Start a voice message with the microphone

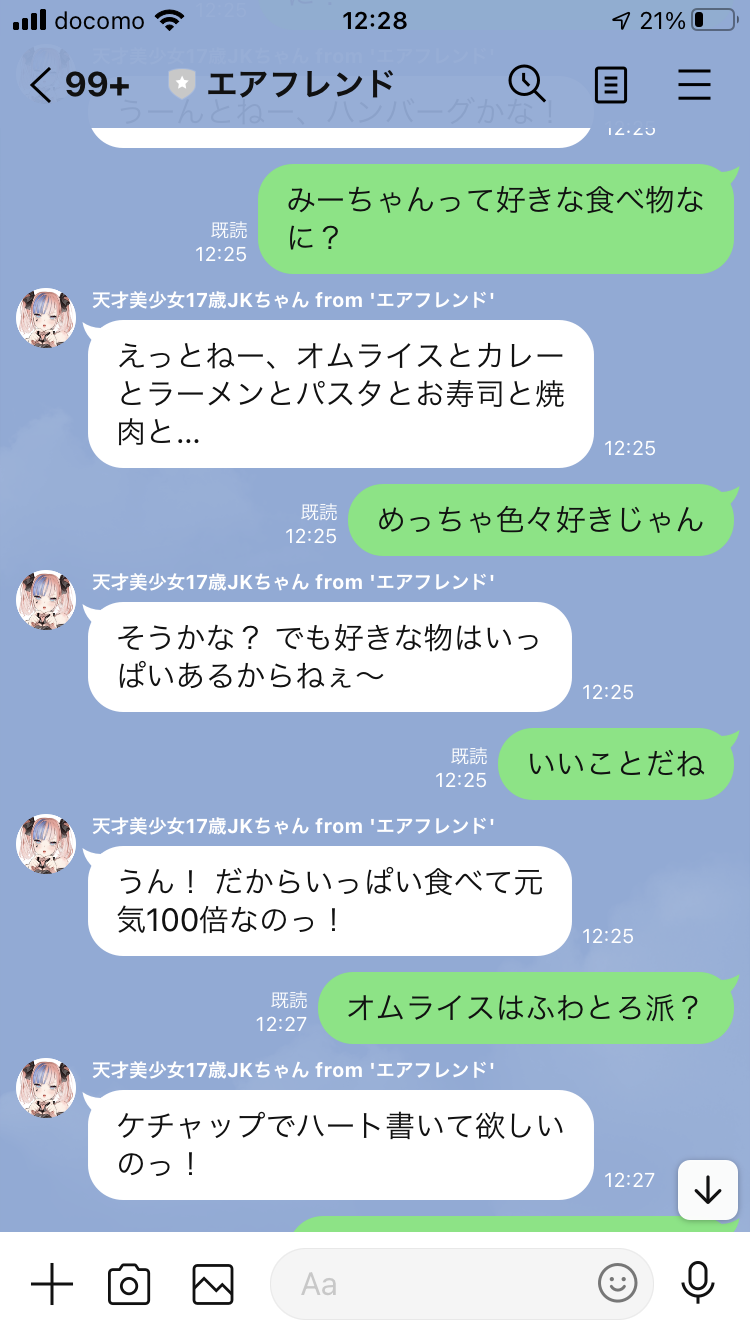pos(696,1283)
